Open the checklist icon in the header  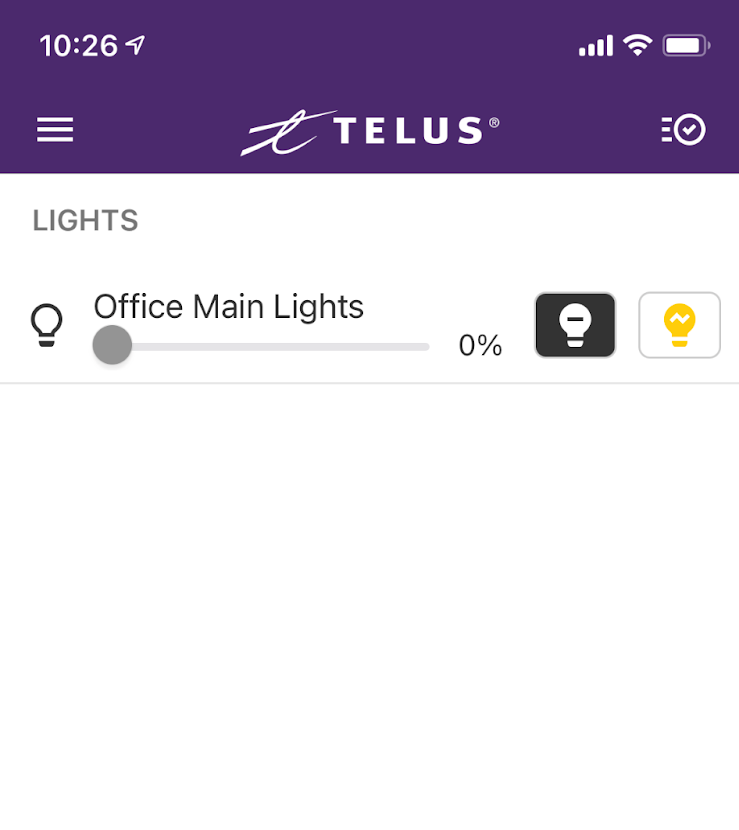684,130
